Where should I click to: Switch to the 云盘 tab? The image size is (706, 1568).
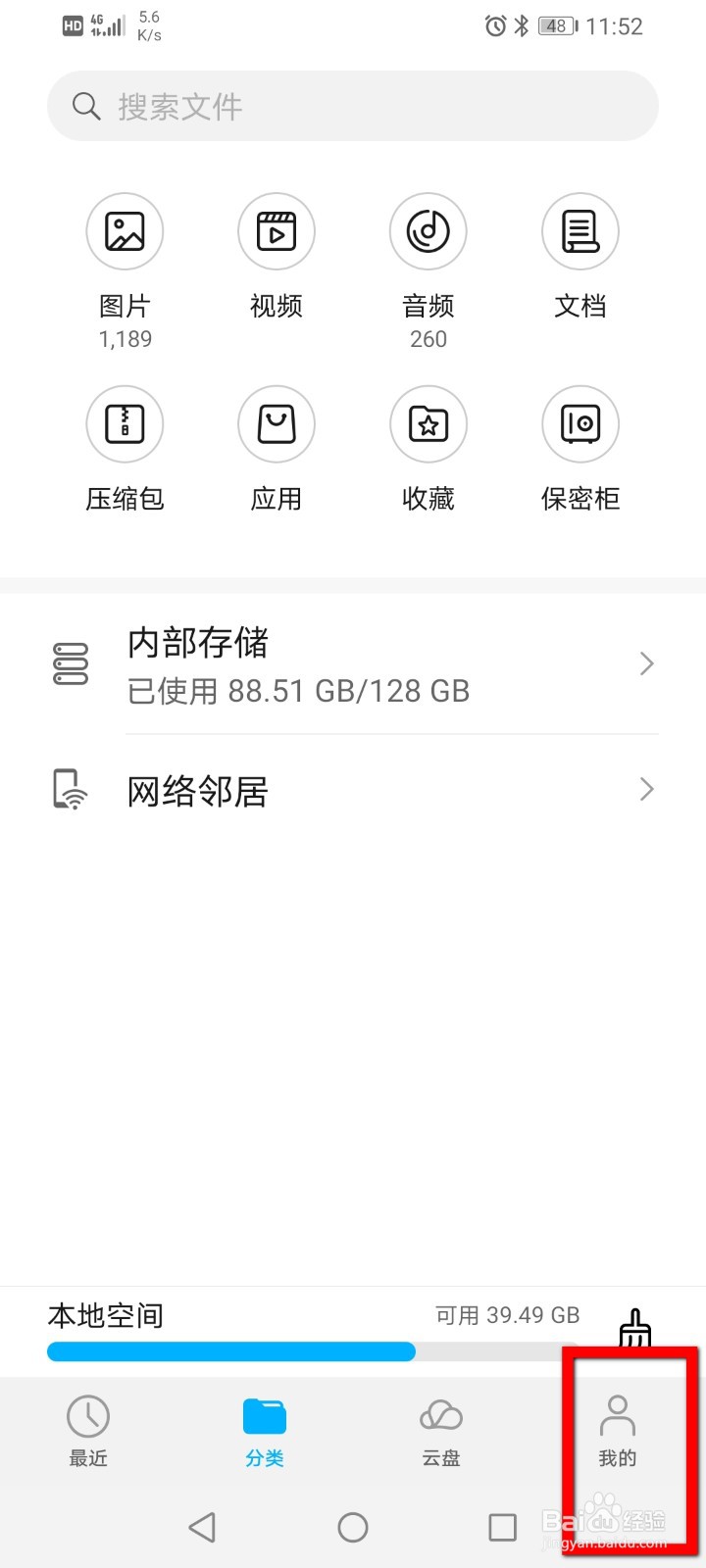click(441, 1431)
